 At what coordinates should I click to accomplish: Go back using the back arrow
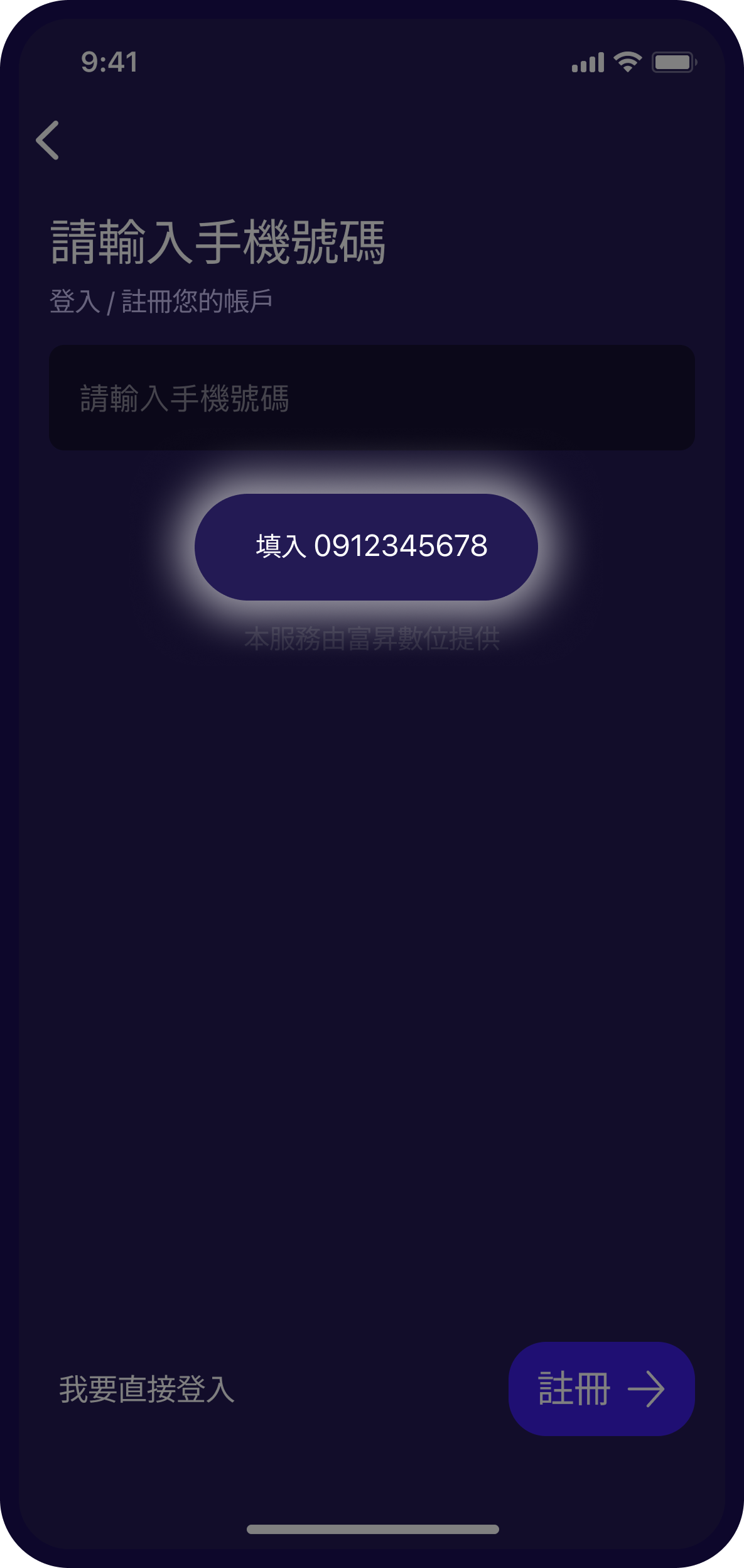click(48, 140)
